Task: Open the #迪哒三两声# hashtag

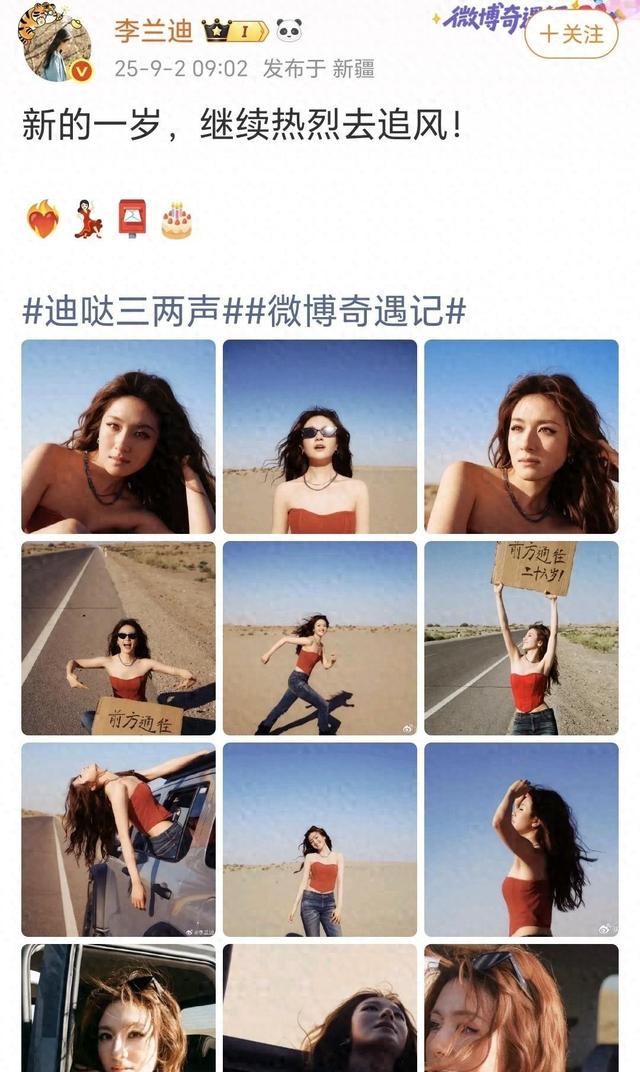Action: [120, 311]
